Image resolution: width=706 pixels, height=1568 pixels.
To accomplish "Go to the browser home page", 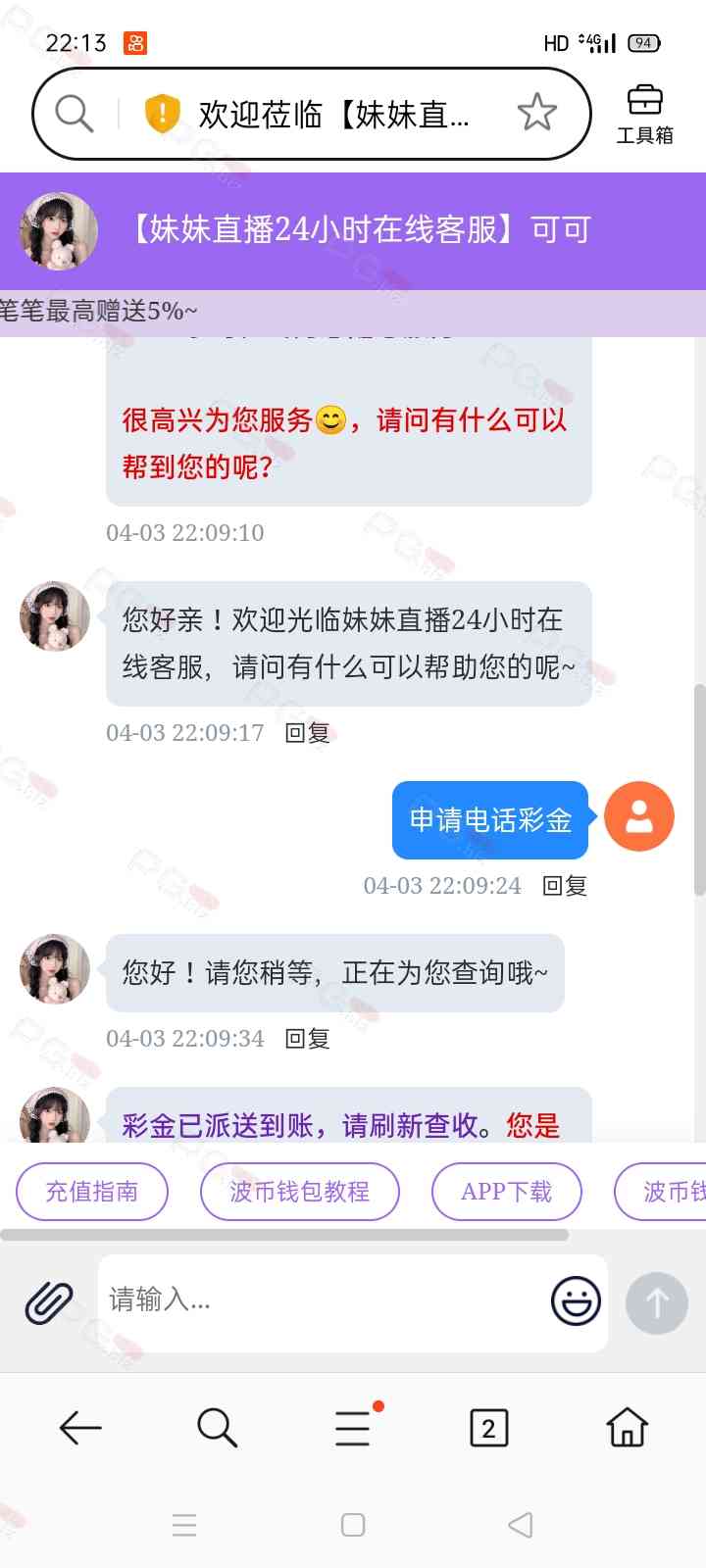I will pyautogui.click(x=627, y=1428).
